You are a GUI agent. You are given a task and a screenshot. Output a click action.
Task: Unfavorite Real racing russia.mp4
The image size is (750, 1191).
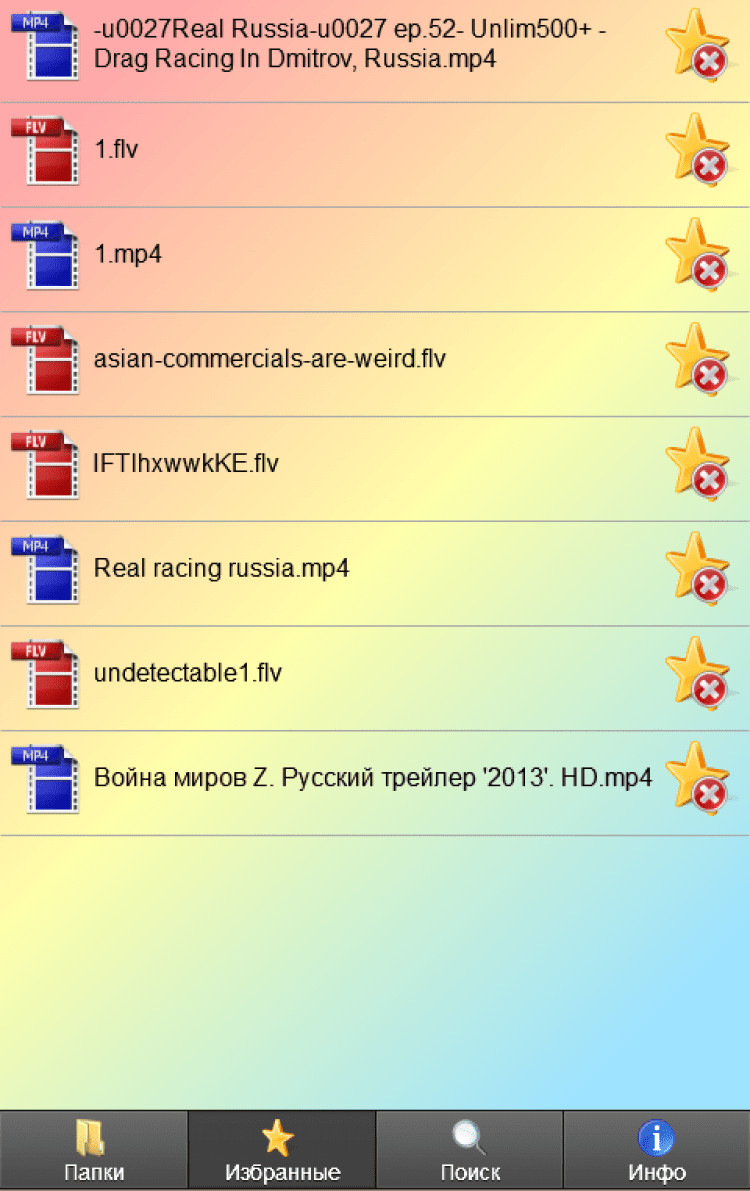[697, 569]
